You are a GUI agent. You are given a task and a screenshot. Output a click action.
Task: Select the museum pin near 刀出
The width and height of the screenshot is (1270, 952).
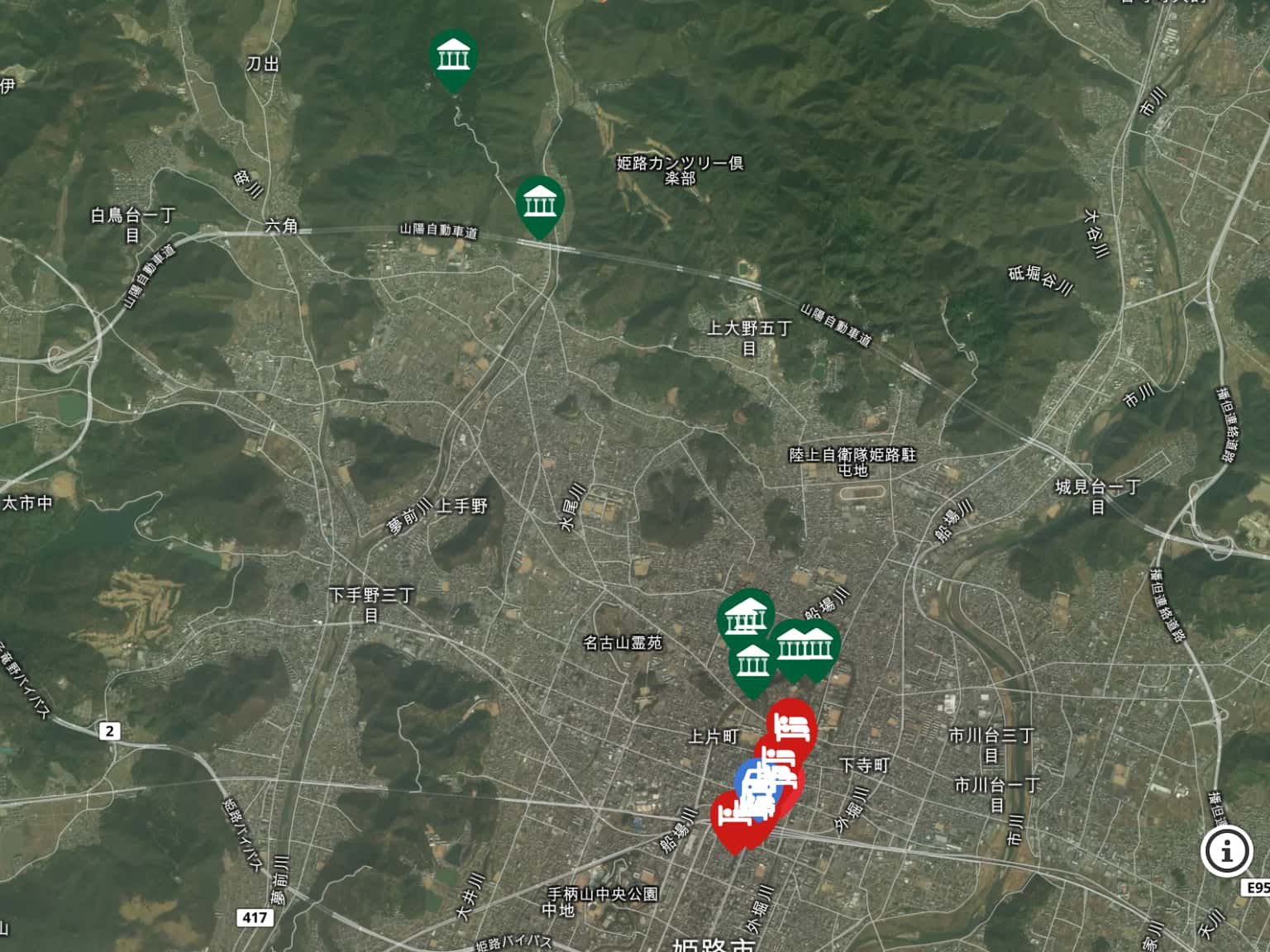453,57
